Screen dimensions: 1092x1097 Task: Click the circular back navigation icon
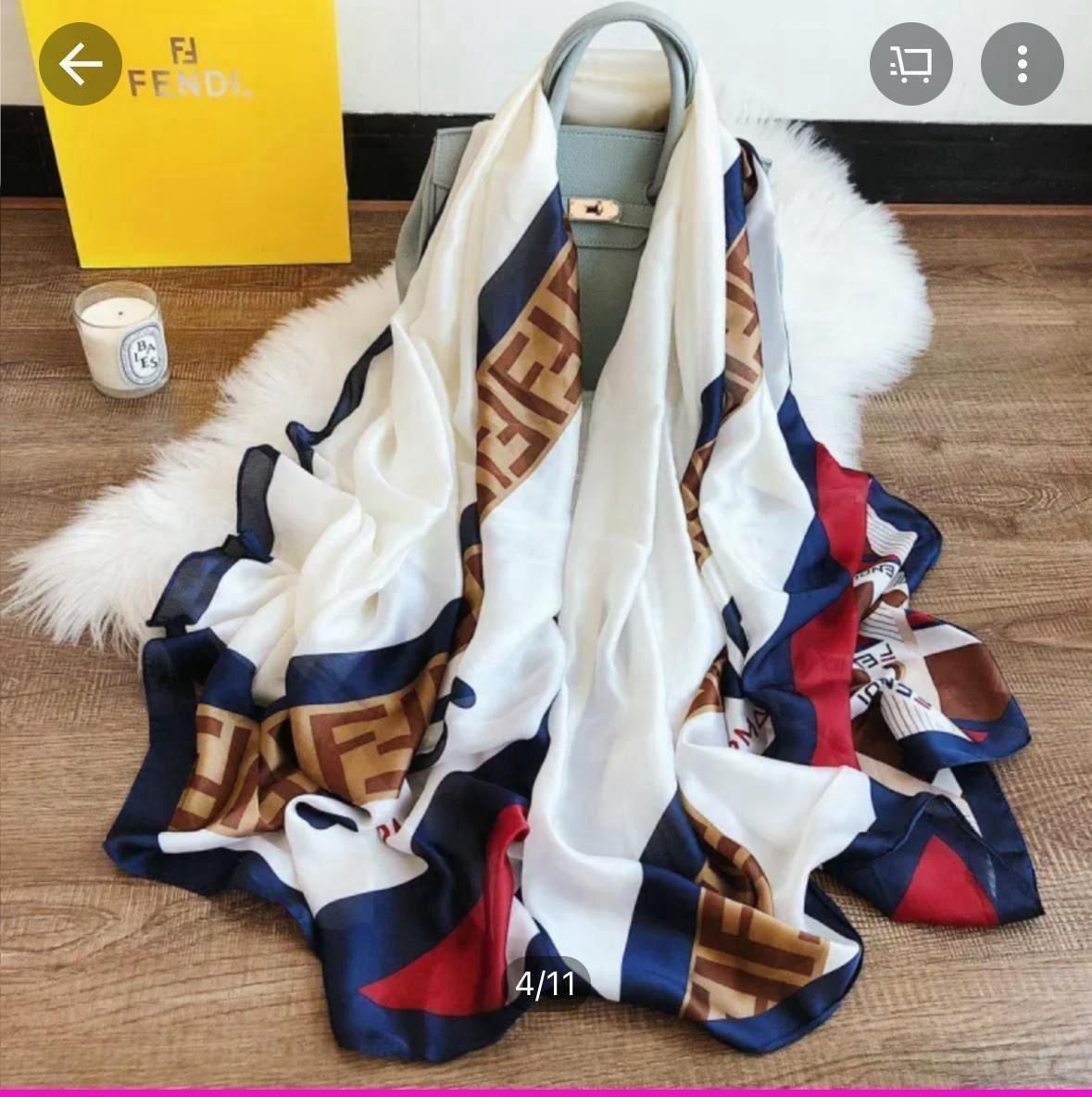[81, 64]
